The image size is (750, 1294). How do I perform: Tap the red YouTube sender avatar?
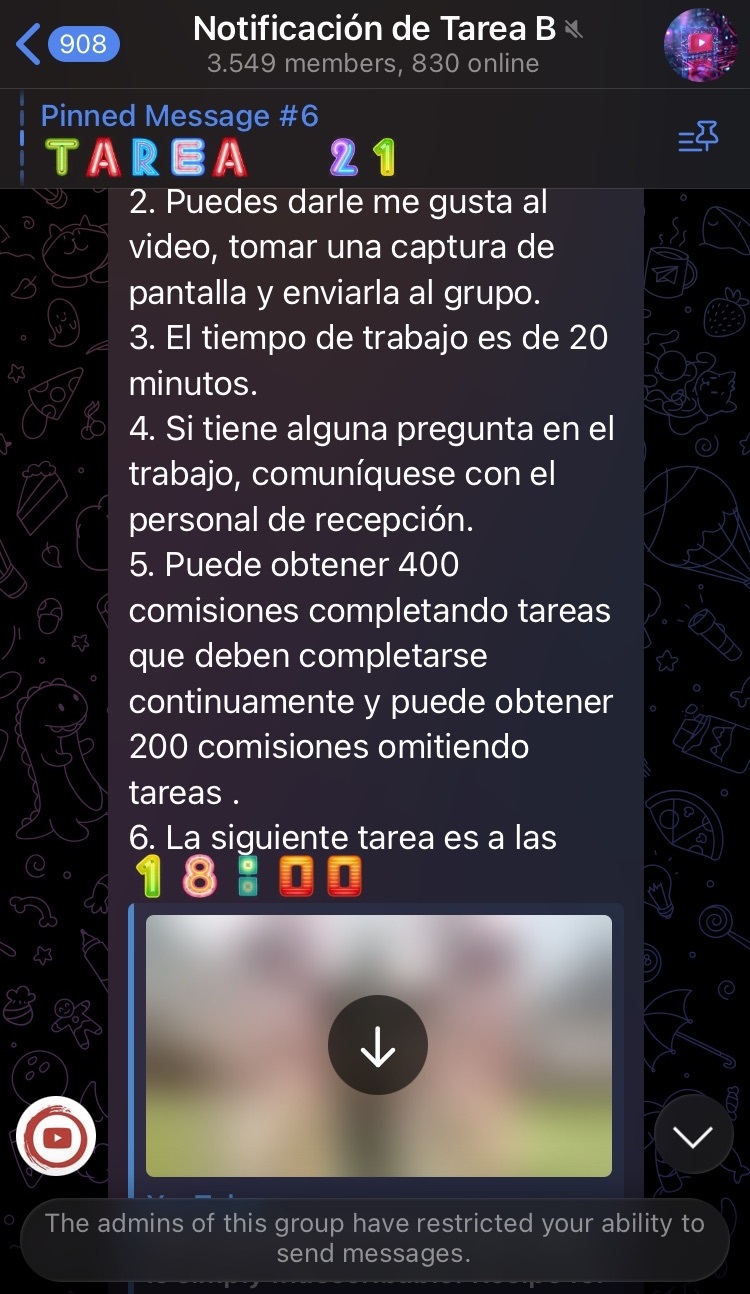pos(56,1136)
